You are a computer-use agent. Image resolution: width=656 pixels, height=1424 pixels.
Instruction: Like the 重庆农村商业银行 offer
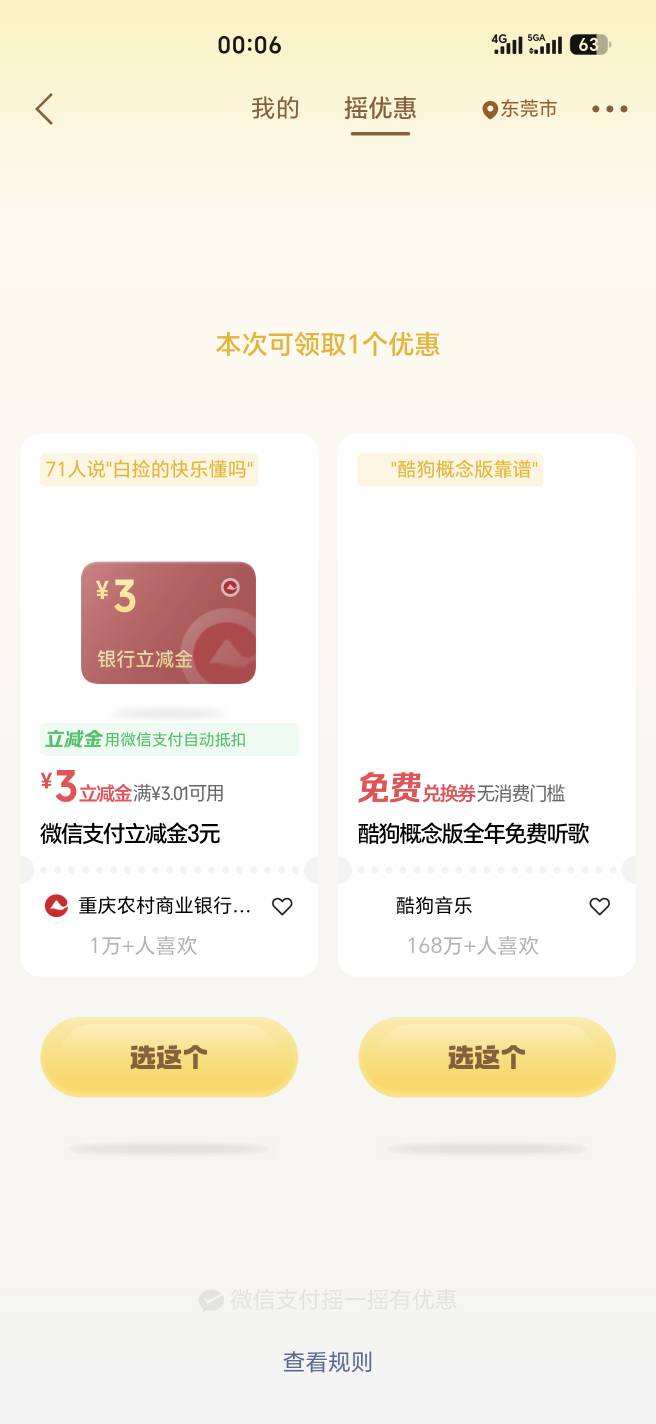click(x=282, y=906)
